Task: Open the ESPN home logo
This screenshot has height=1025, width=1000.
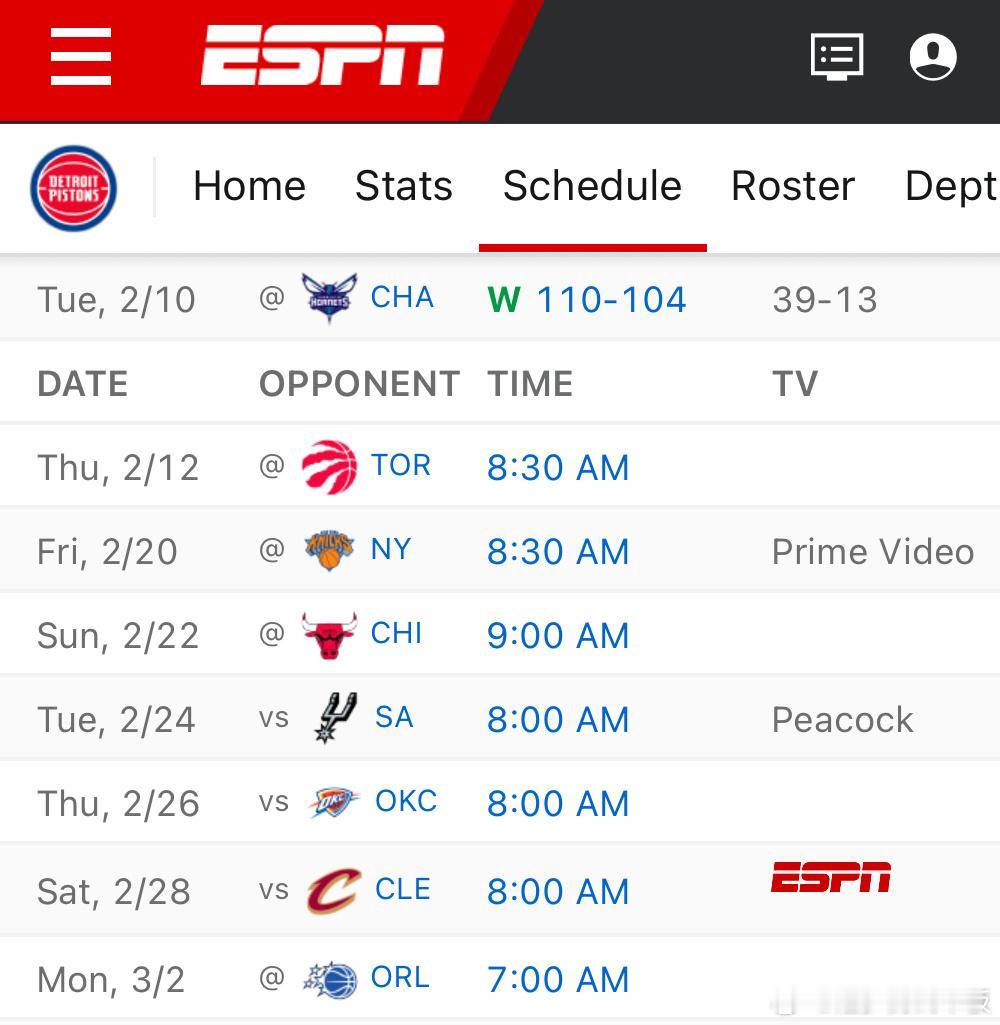Action: pyautogui.click(x=322, y=56)
